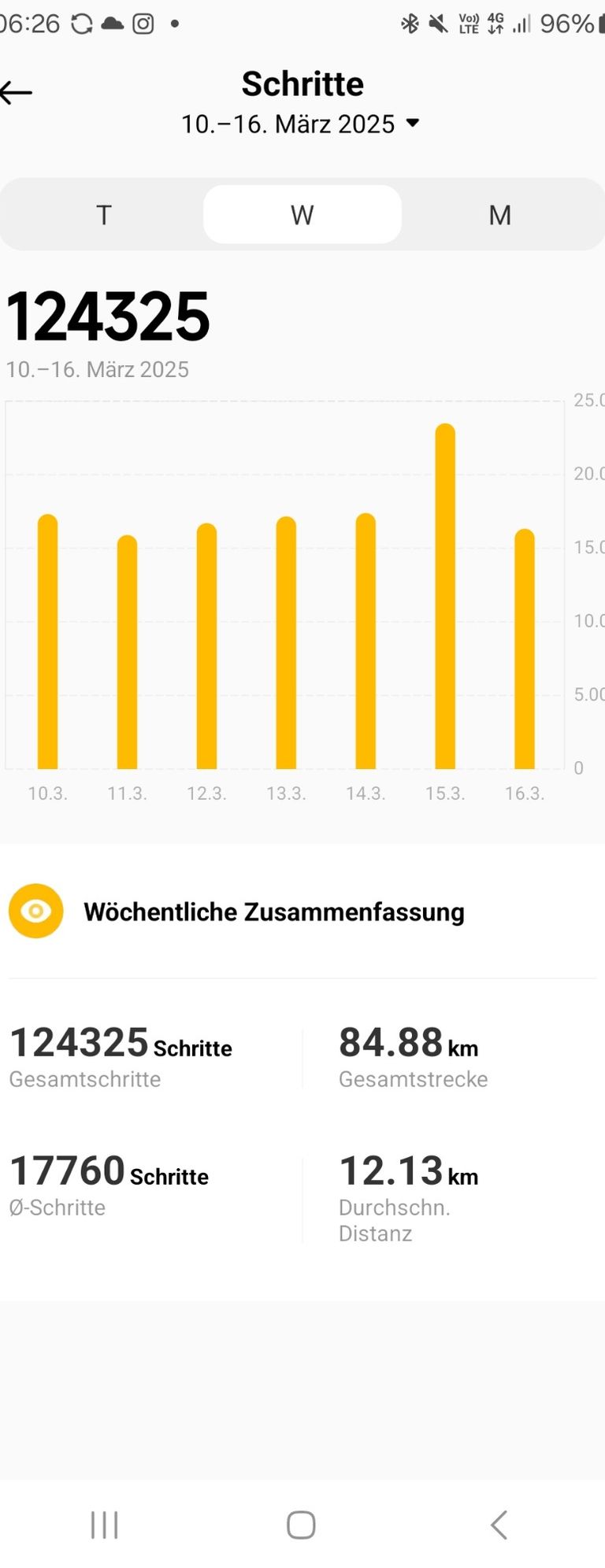The image size is (605, 1568).
Task: Go to the home screen
Action: click(301, 1525)
